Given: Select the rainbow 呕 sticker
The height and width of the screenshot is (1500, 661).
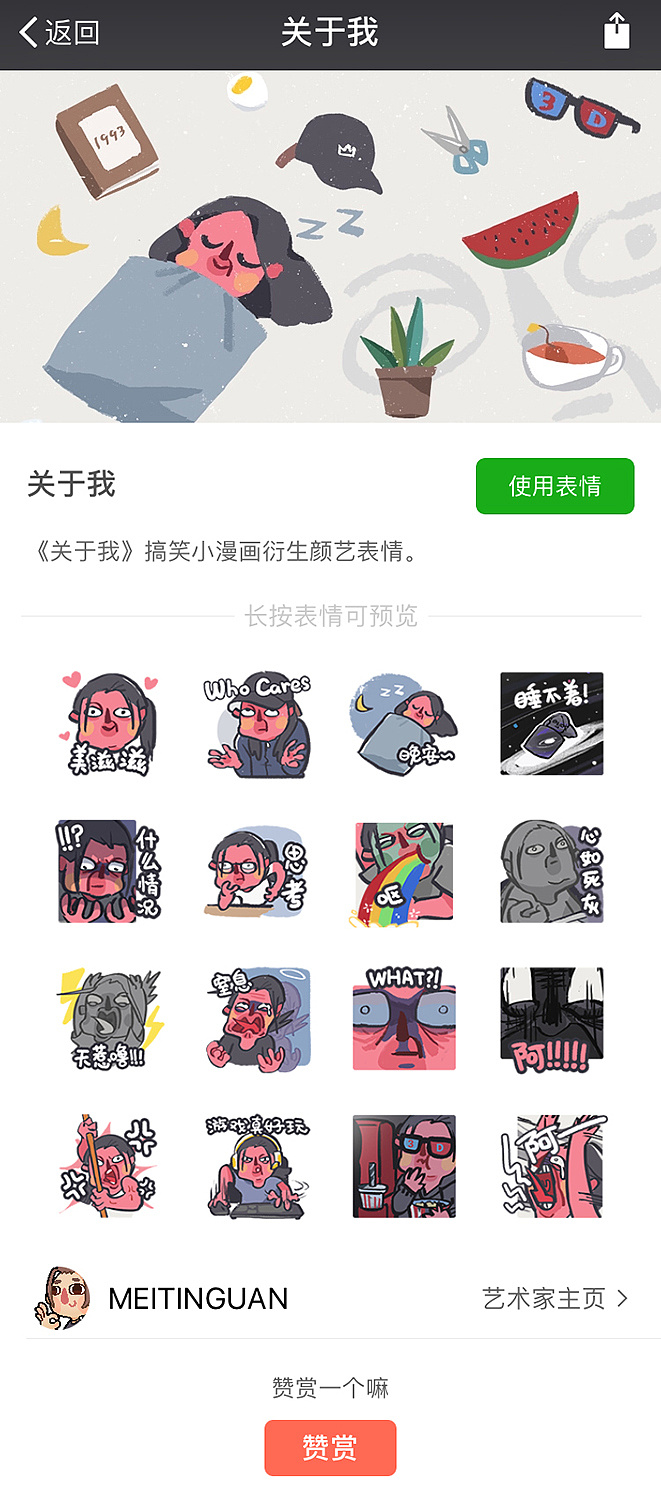Looking at the screenshot, I should (404, 871).
